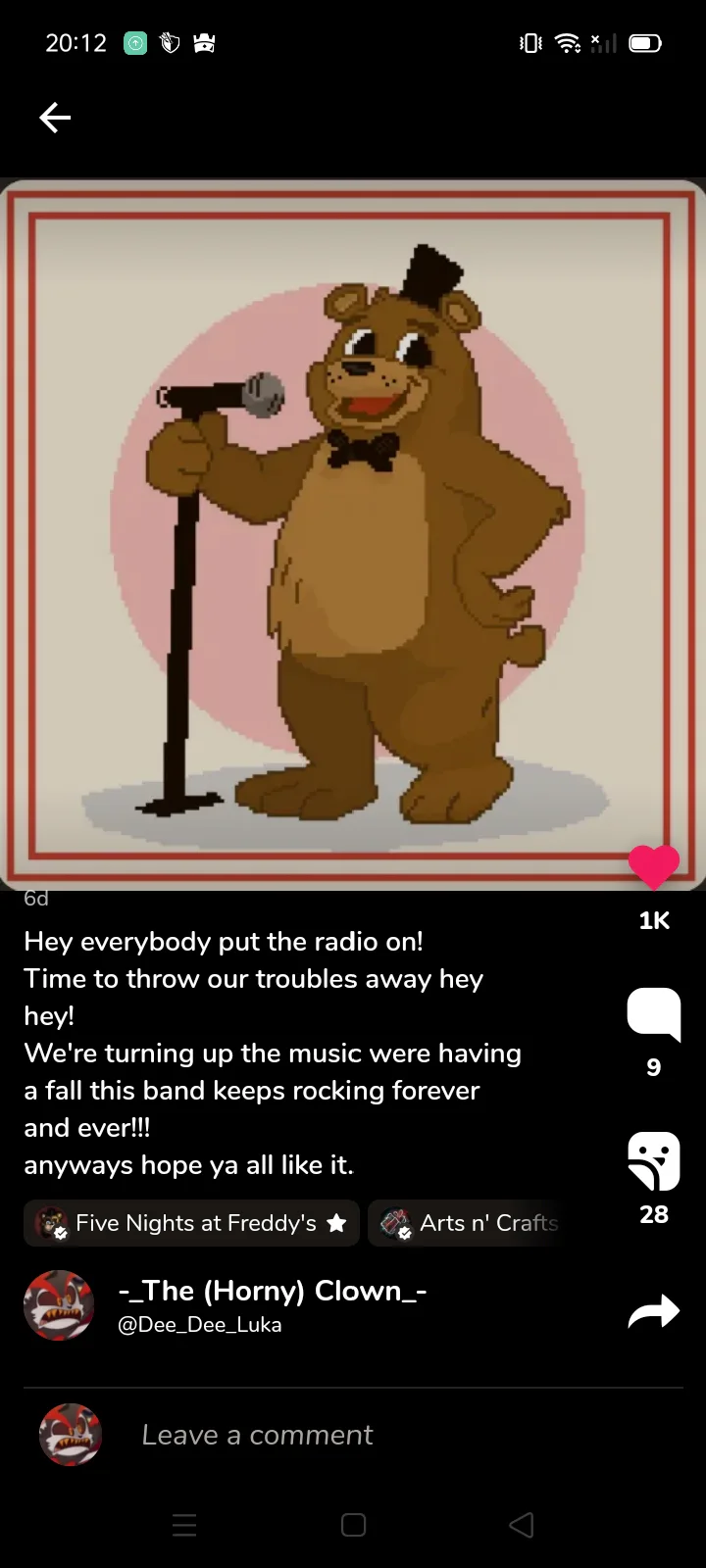
Task: Go back using the top arrow
Action: (x=55, y=118)
